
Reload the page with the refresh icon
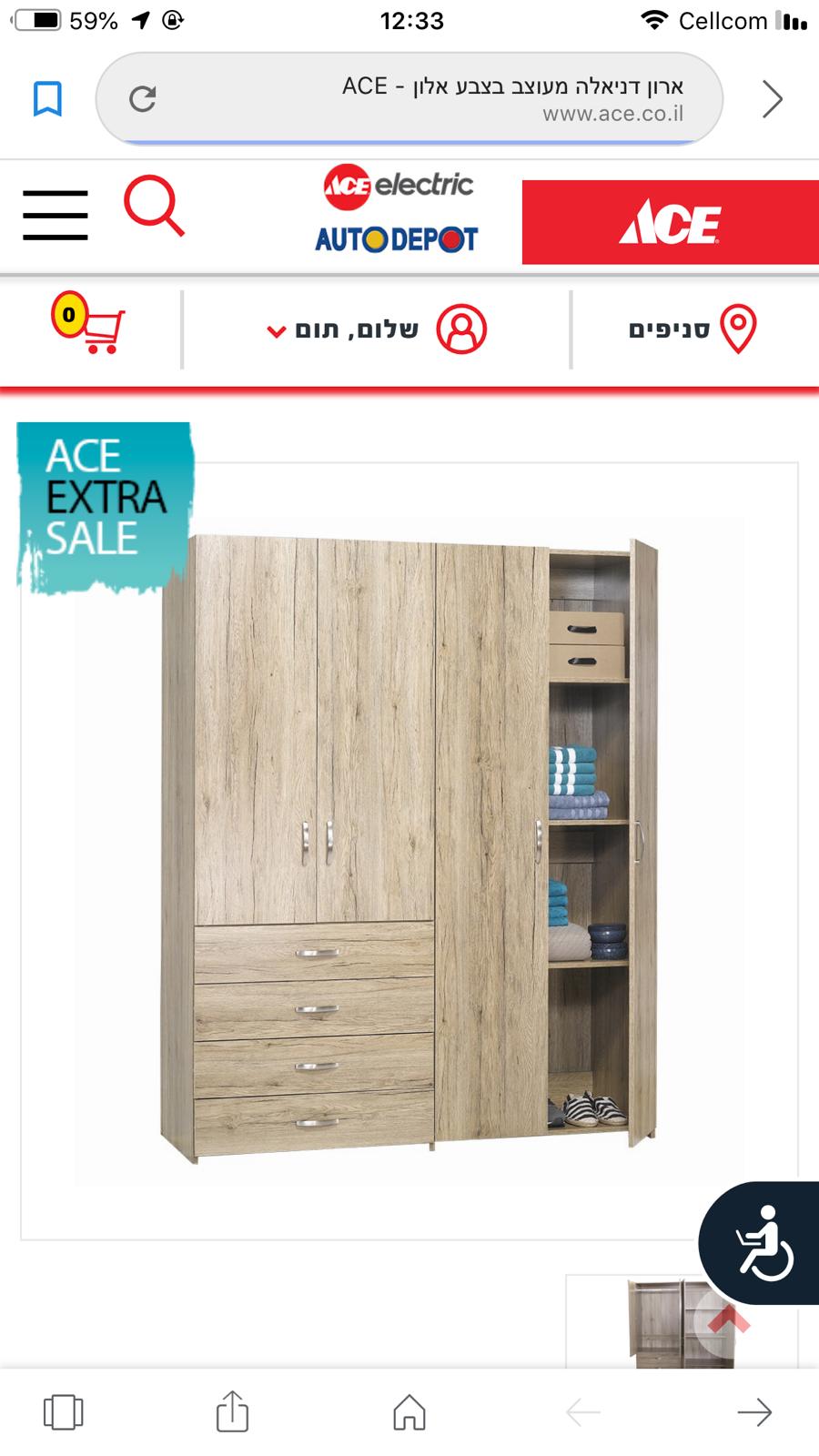tap(143, 98)
